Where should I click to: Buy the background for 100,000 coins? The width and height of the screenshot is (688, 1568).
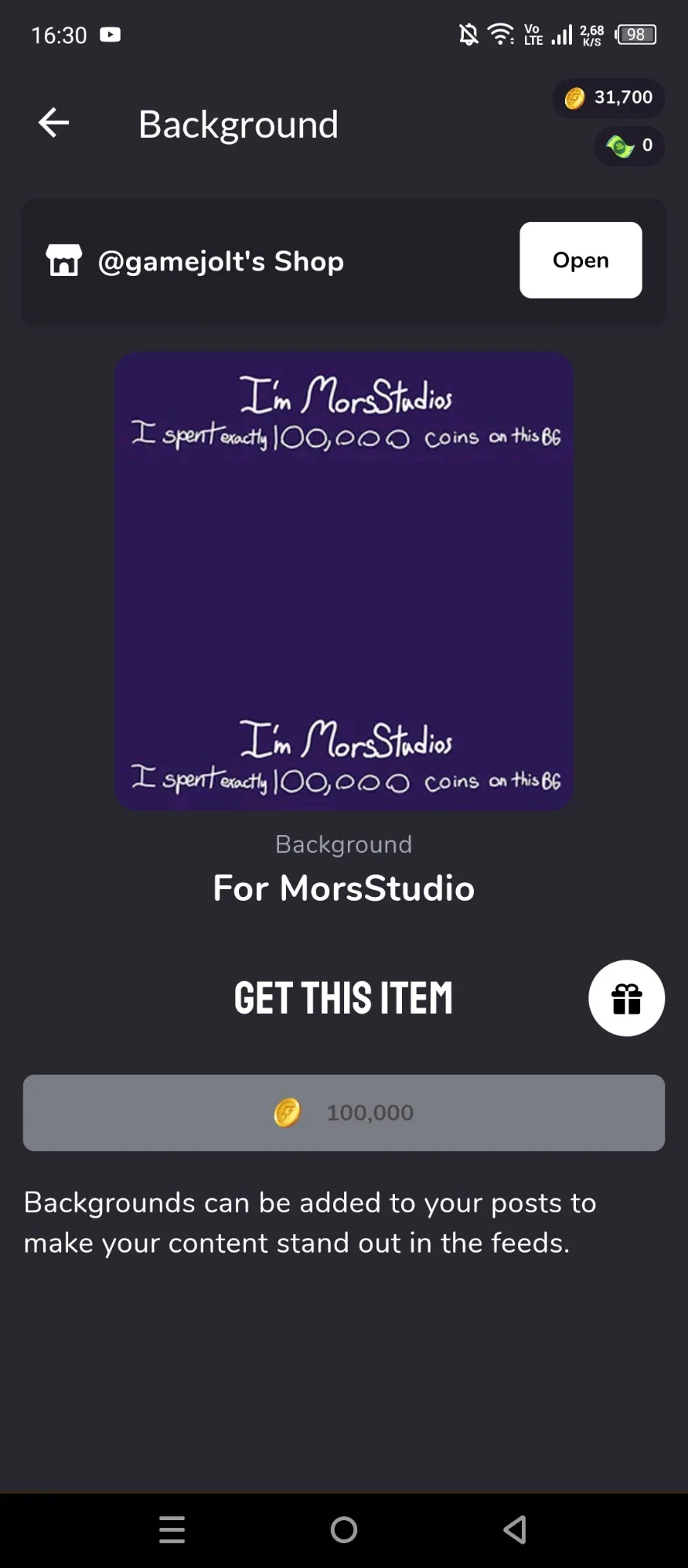pyautogui.click(x=344, y=1112)
